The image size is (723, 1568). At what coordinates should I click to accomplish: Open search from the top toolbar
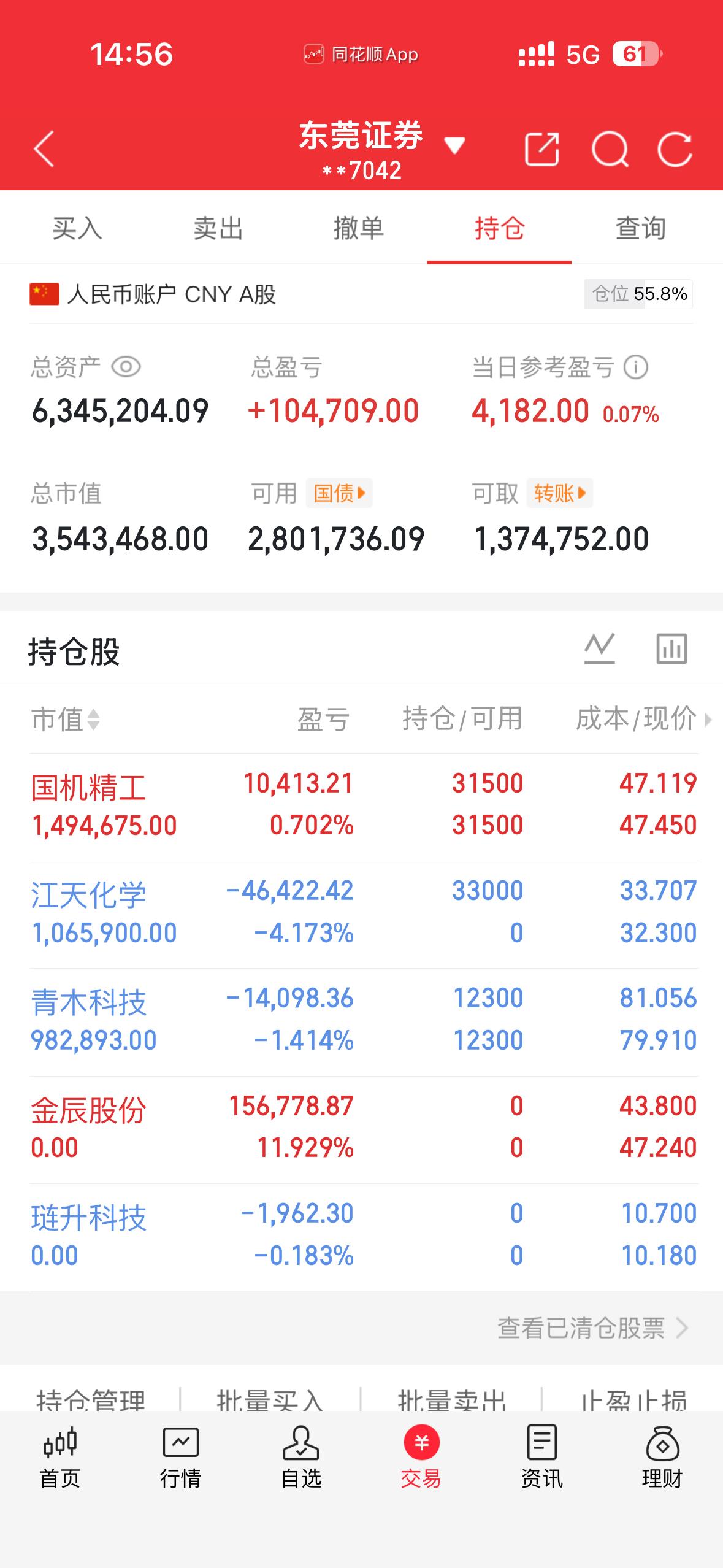pyautogui.click(x=612, y=149)
